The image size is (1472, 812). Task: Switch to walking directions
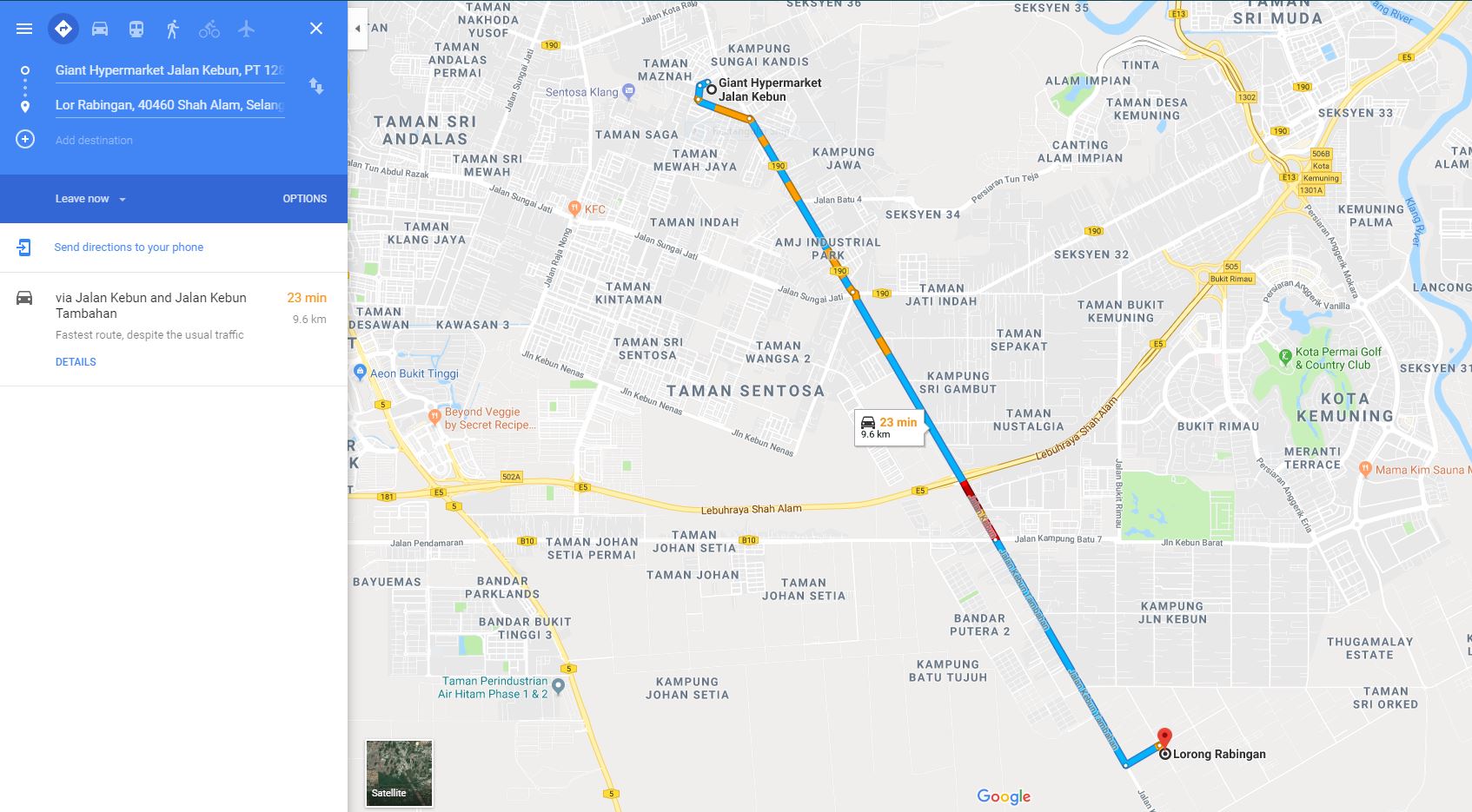[x=172, y=29]
